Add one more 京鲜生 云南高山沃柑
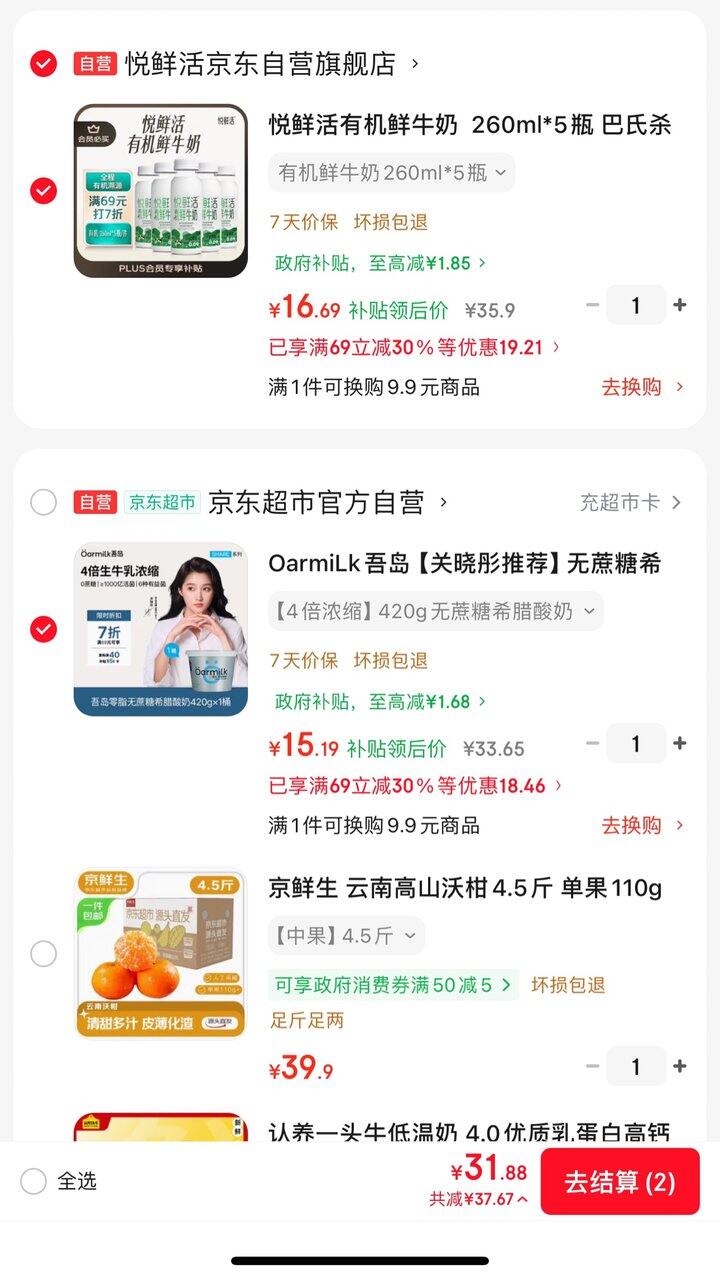The width and height of the screenshot is (720, 1279). pos(680,1066)
